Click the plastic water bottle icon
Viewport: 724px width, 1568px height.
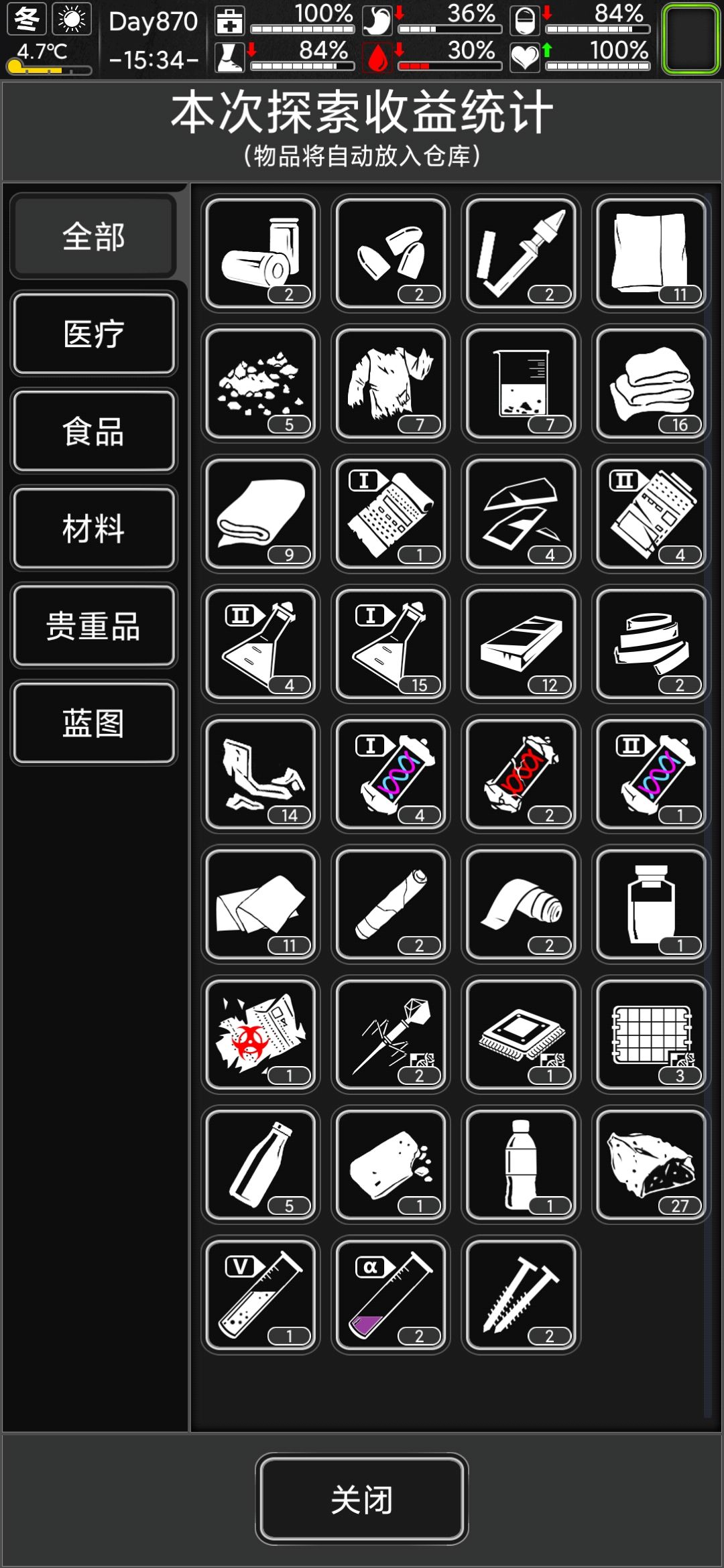coord(520,1165)
